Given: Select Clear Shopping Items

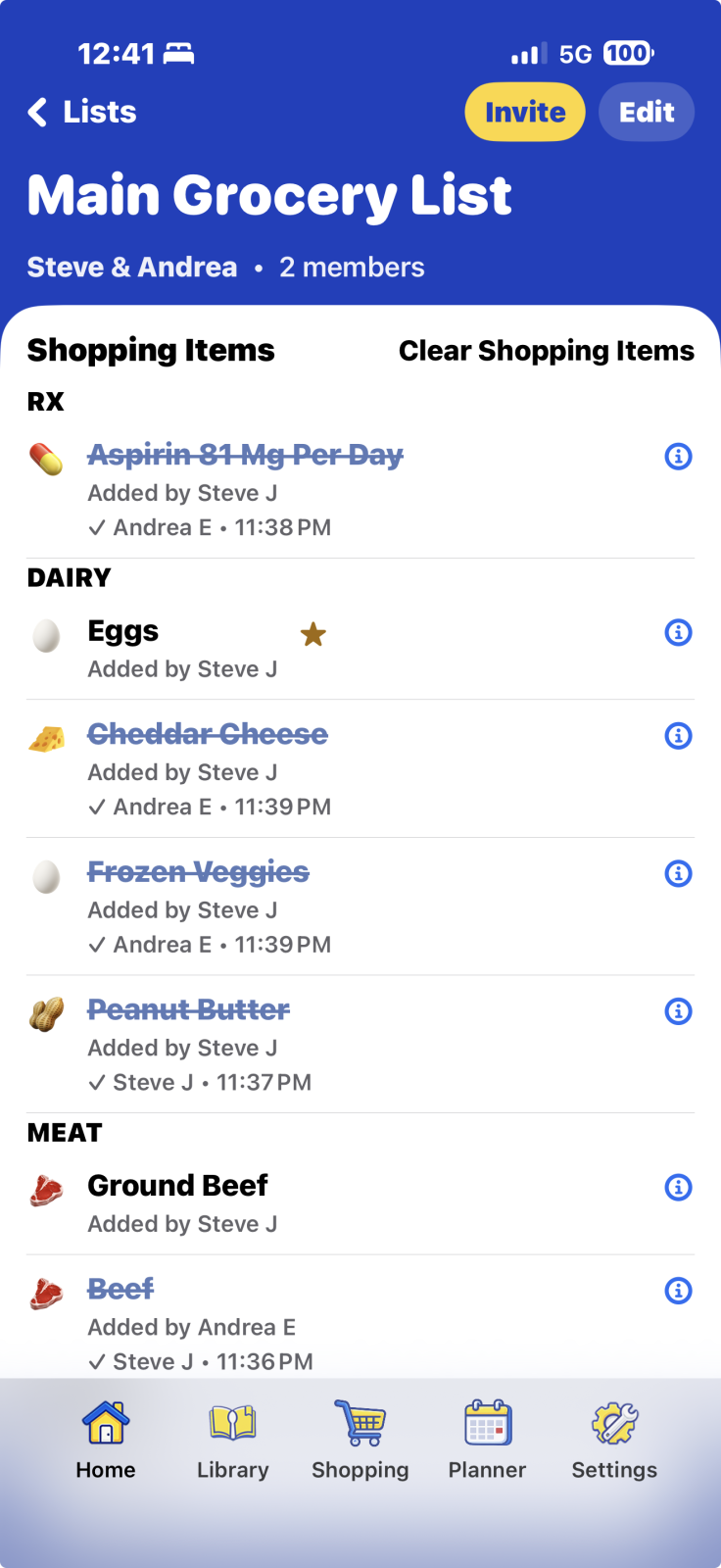Looking at the screenshot, I should 547,350.
